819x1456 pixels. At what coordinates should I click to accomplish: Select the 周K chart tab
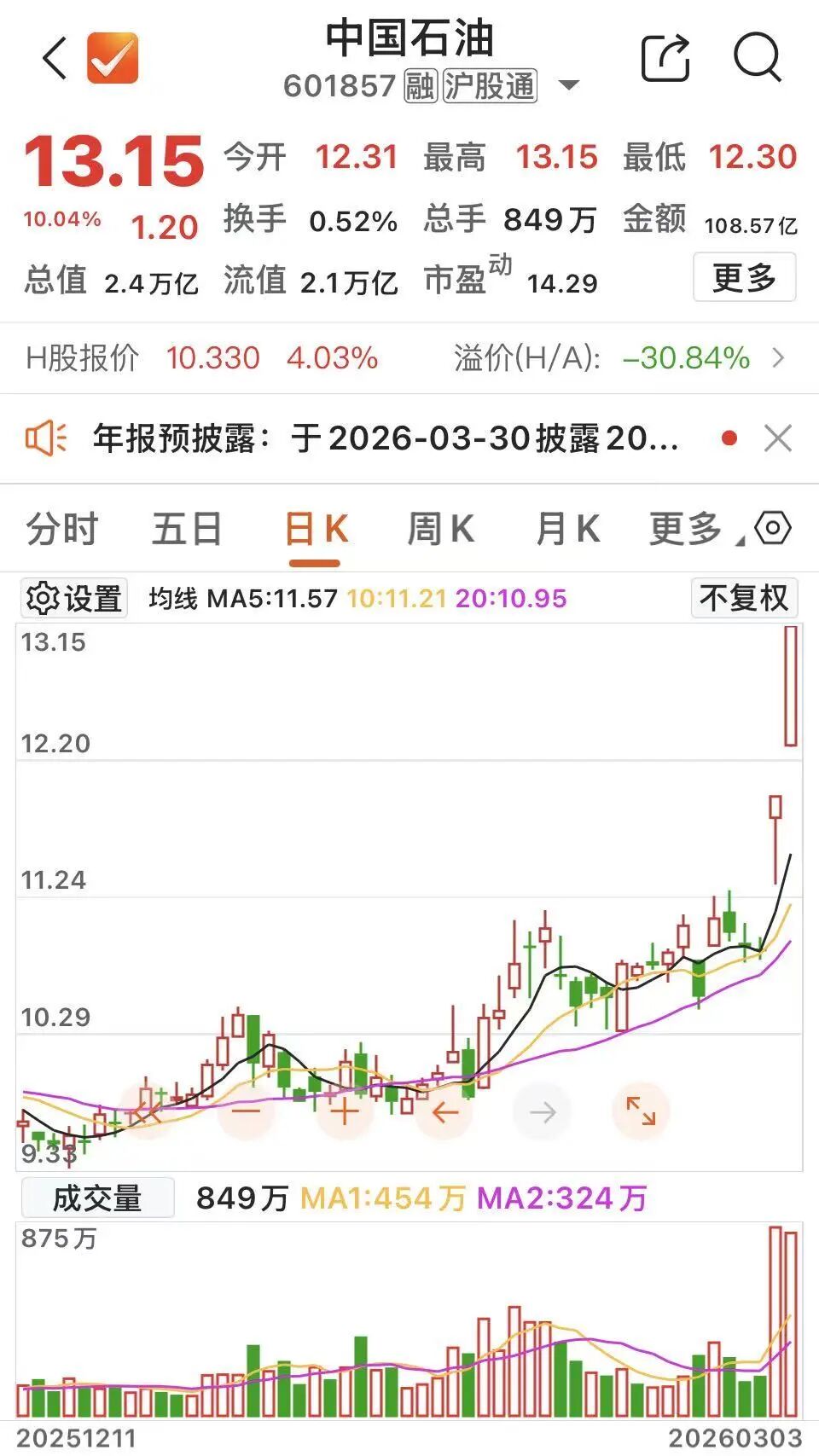tap(440, 529)
